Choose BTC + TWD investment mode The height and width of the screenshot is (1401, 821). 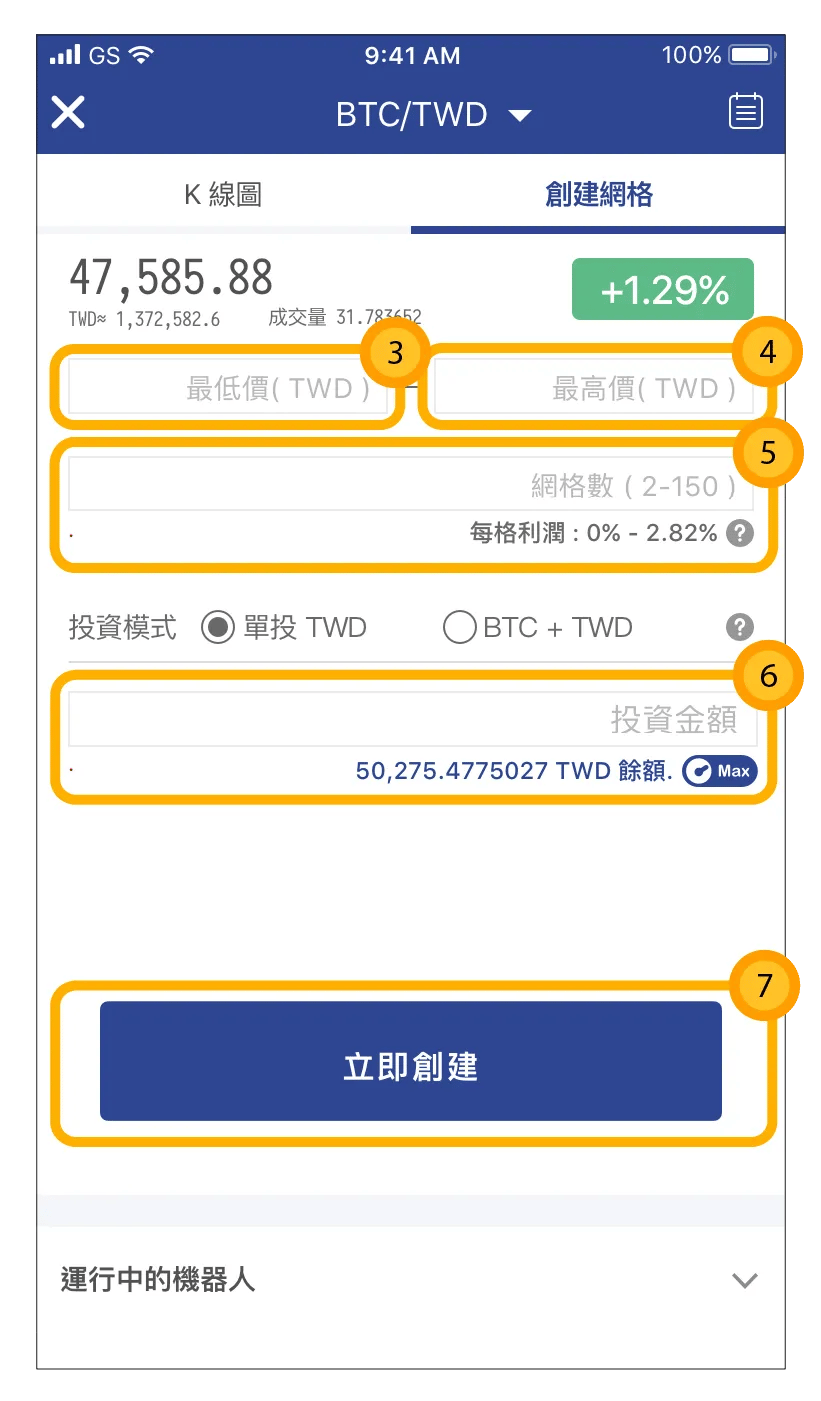tap(459, 628)
